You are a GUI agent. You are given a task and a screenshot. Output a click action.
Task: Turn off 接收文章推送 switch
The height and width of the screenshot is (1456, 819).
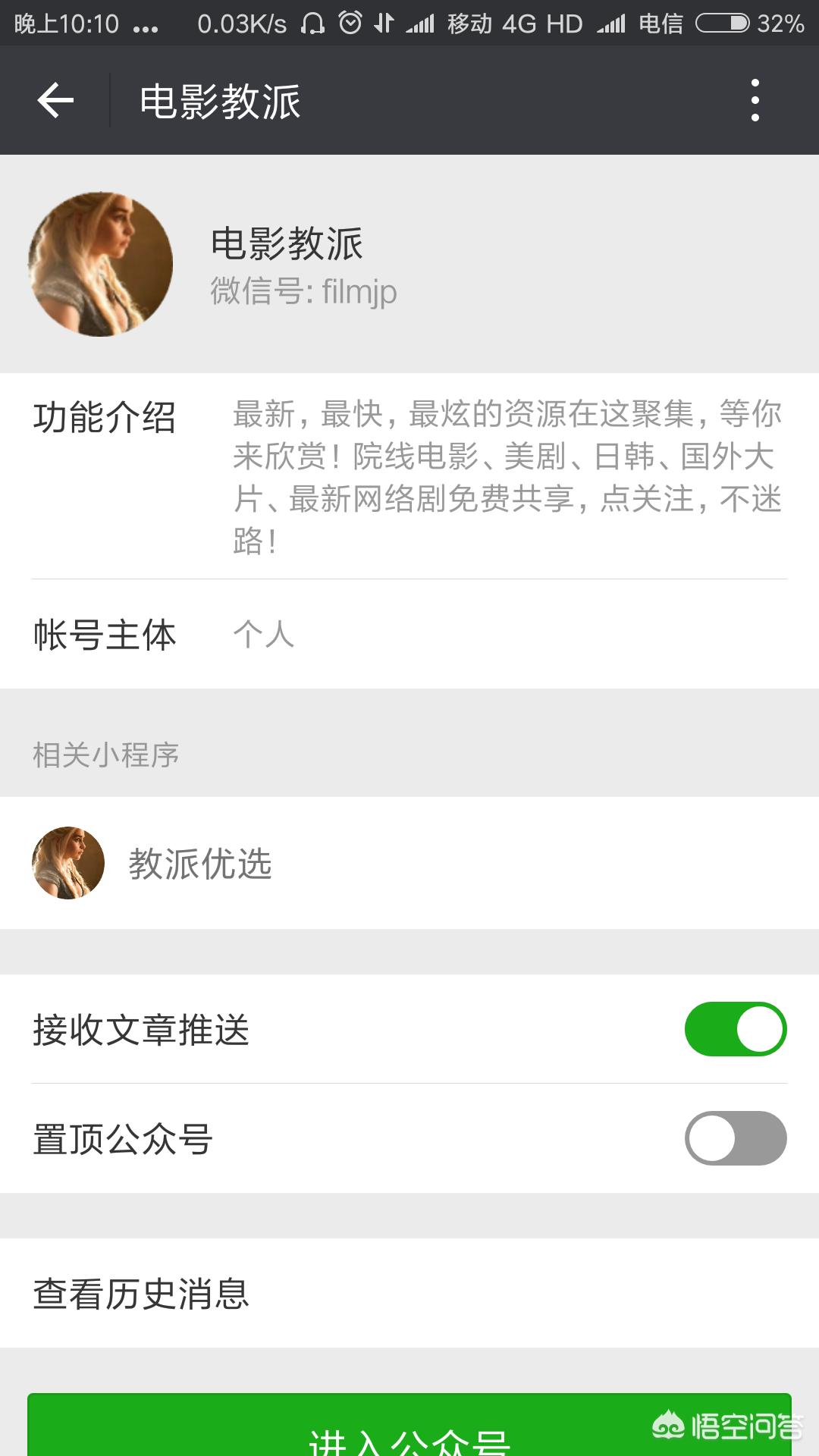pos(735,1029)
